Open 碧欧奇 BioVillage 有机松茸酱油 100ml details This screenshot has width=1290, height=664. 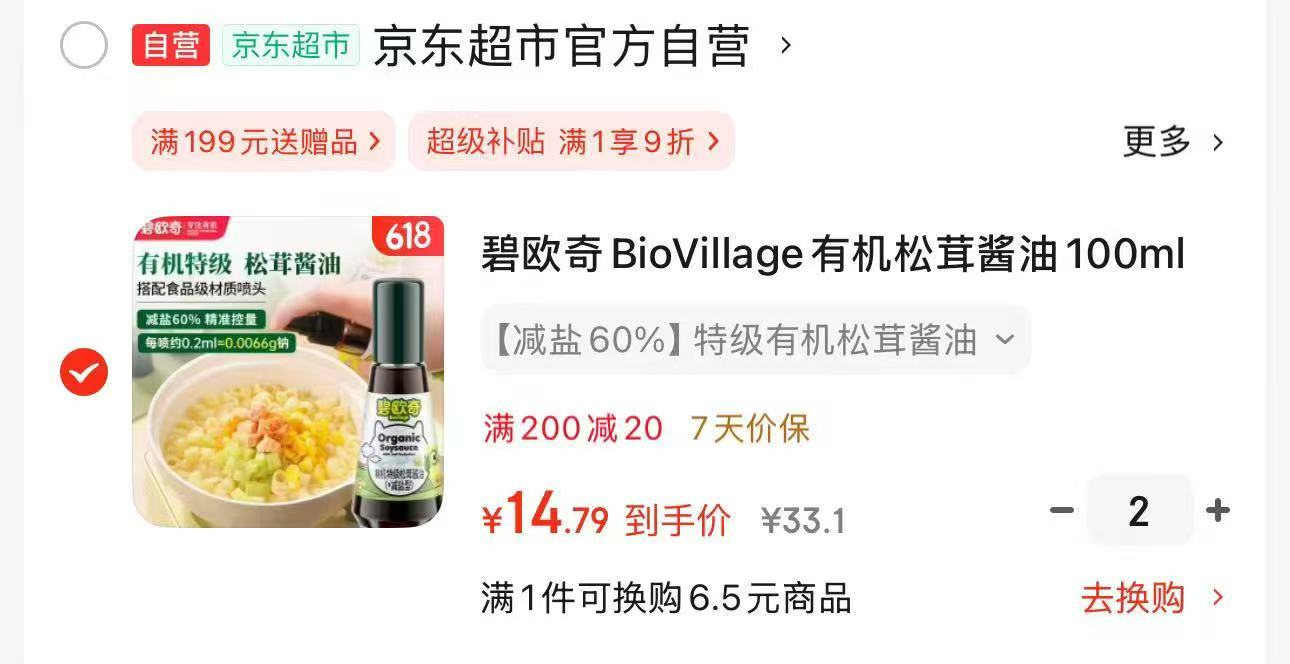(x=832, y=256)
